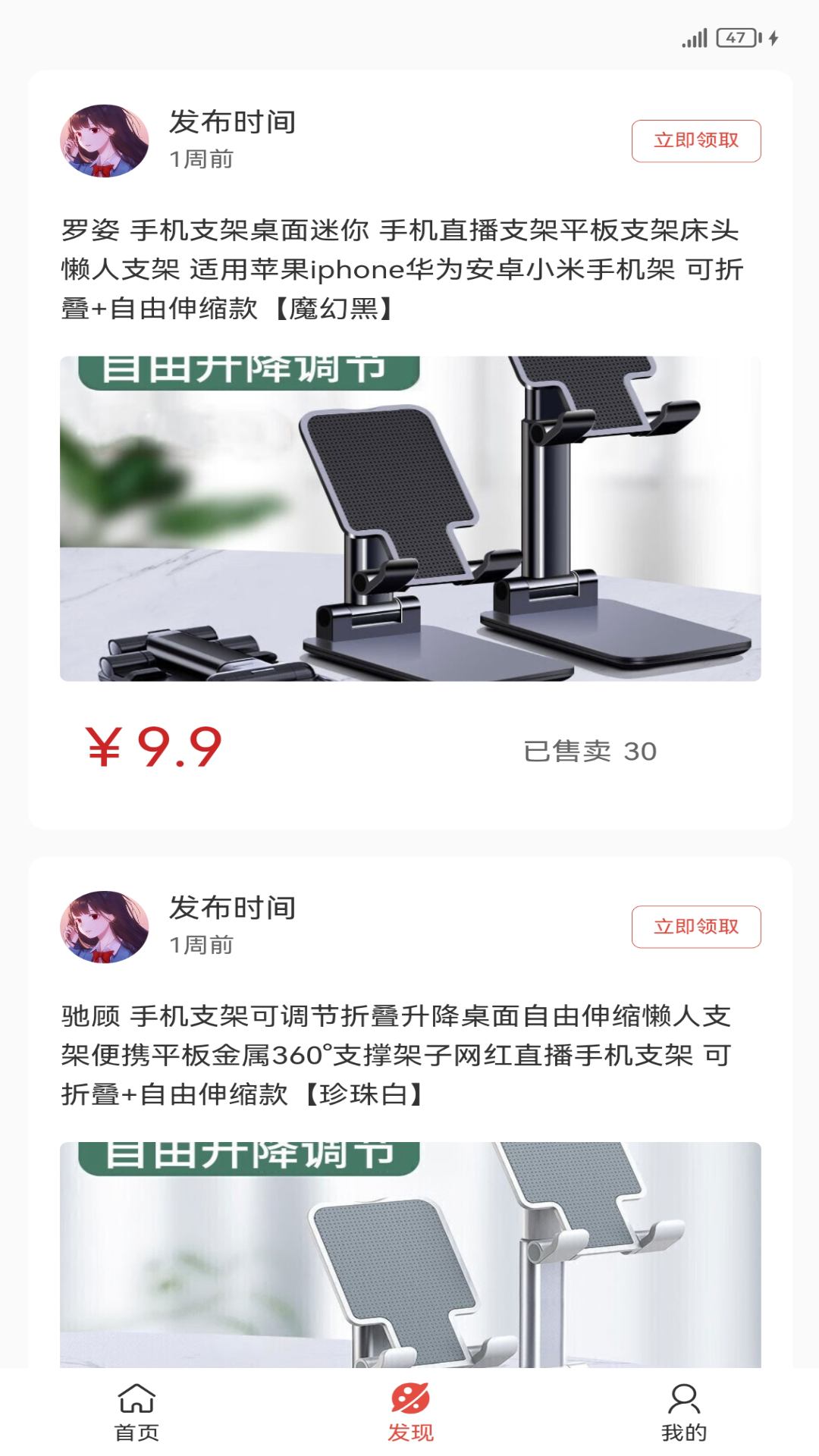Tap 立即领取 on the 魔幻黑 phone stand
The image size is (819, 1456).
click(695, 140)
